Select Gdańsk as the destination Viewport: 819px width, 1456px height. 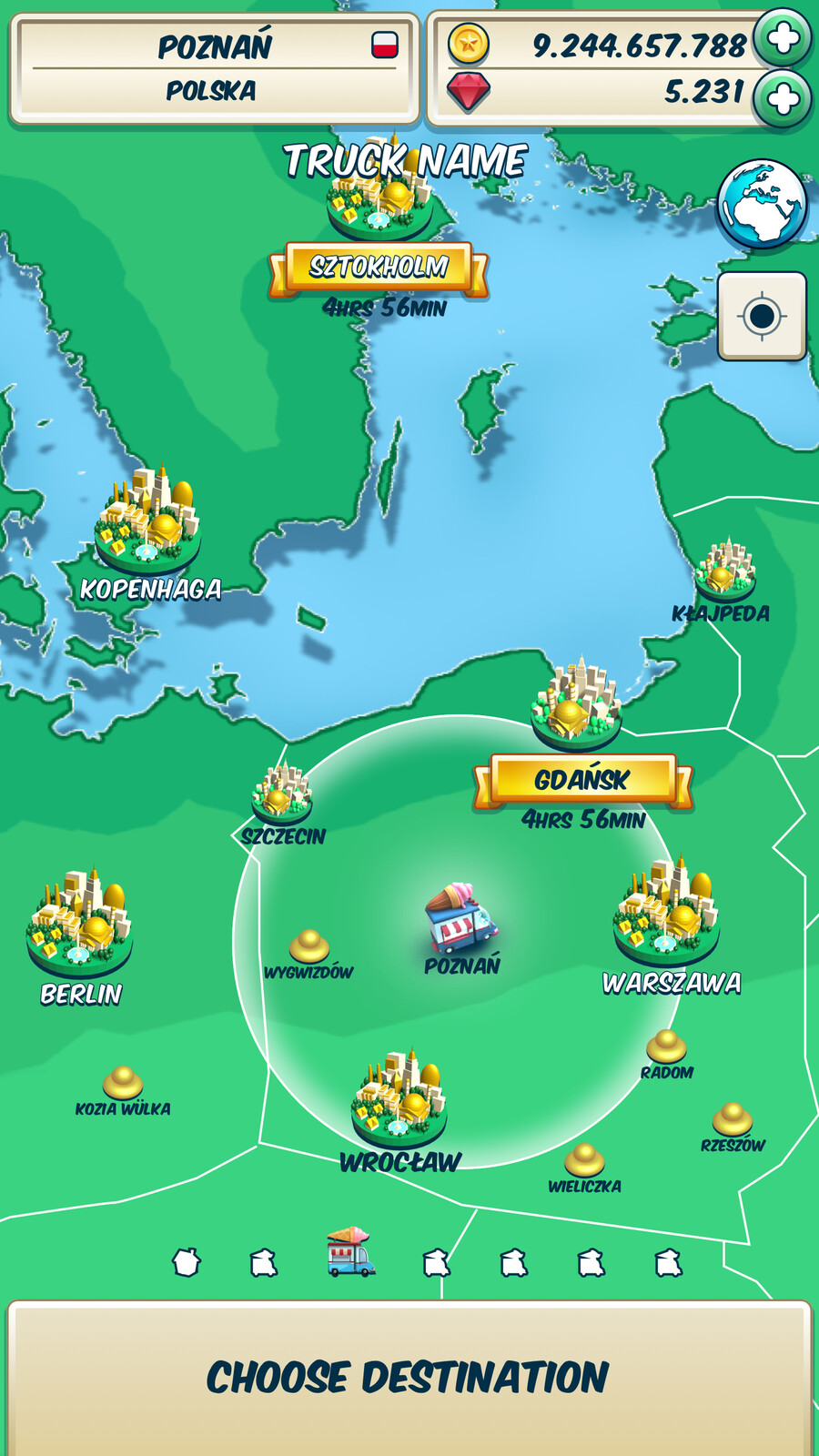tap(582, 780)
